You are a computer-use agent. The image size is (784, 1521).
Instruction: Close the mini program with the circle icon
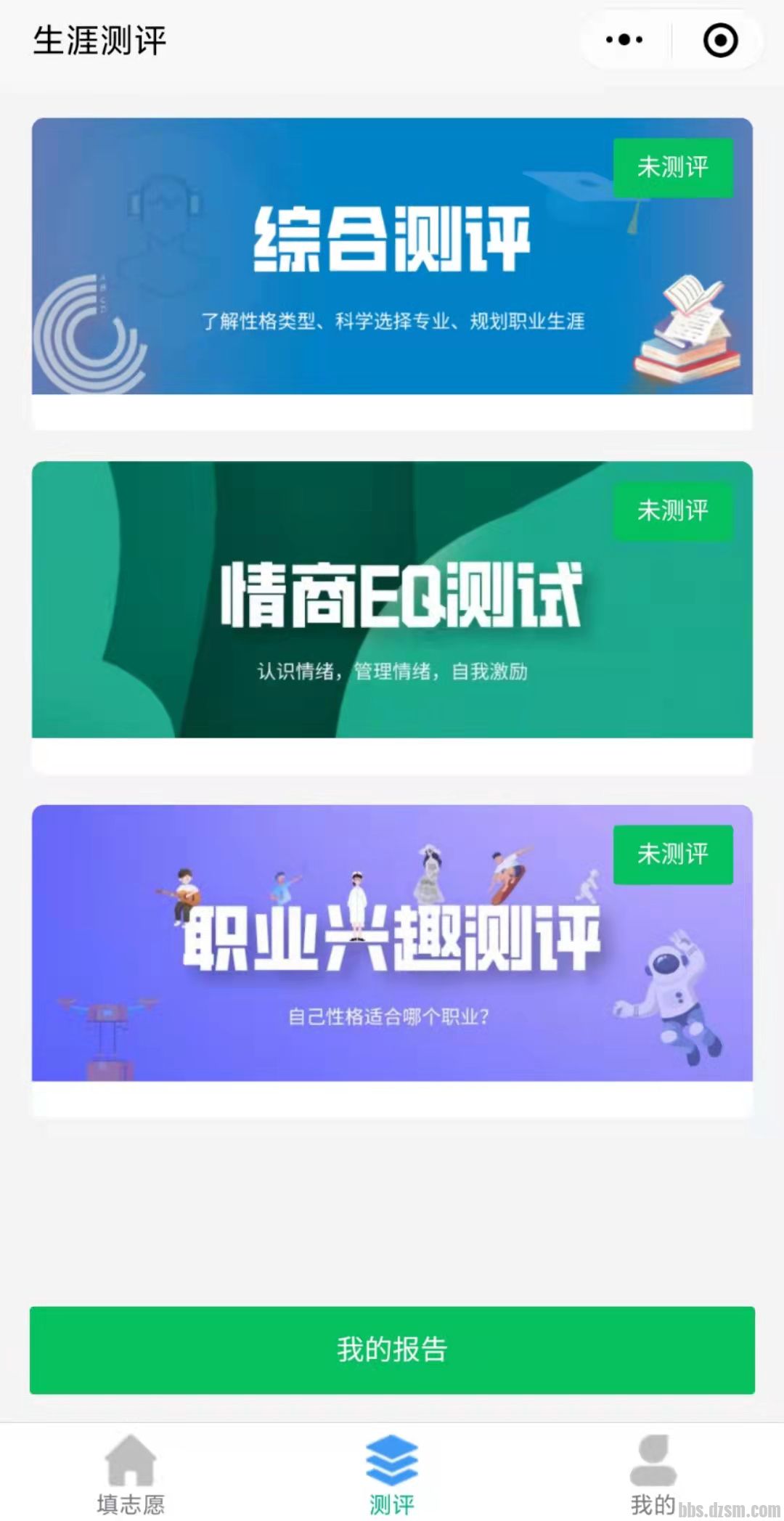(x=720, y=40)
